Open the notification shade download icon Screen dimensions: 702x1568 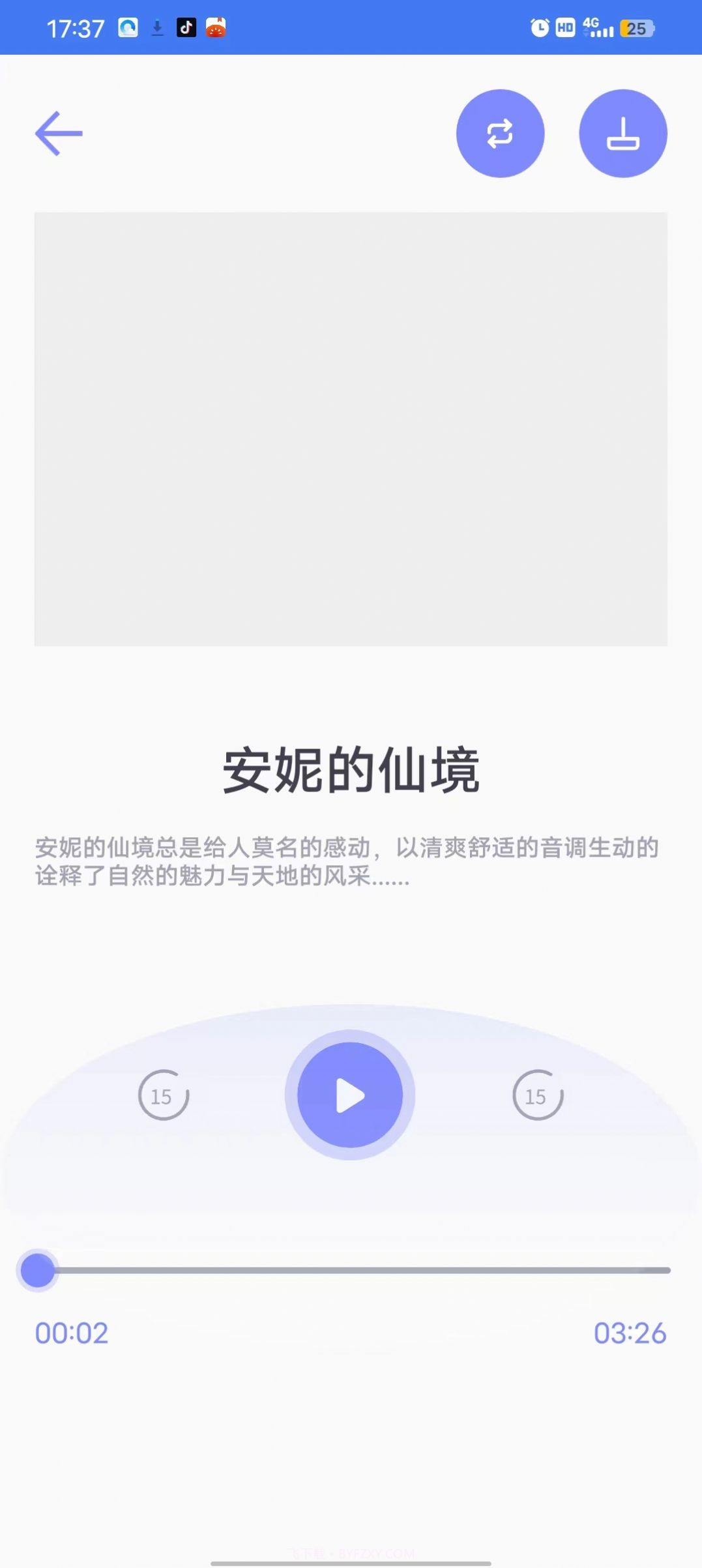[158, 27]
